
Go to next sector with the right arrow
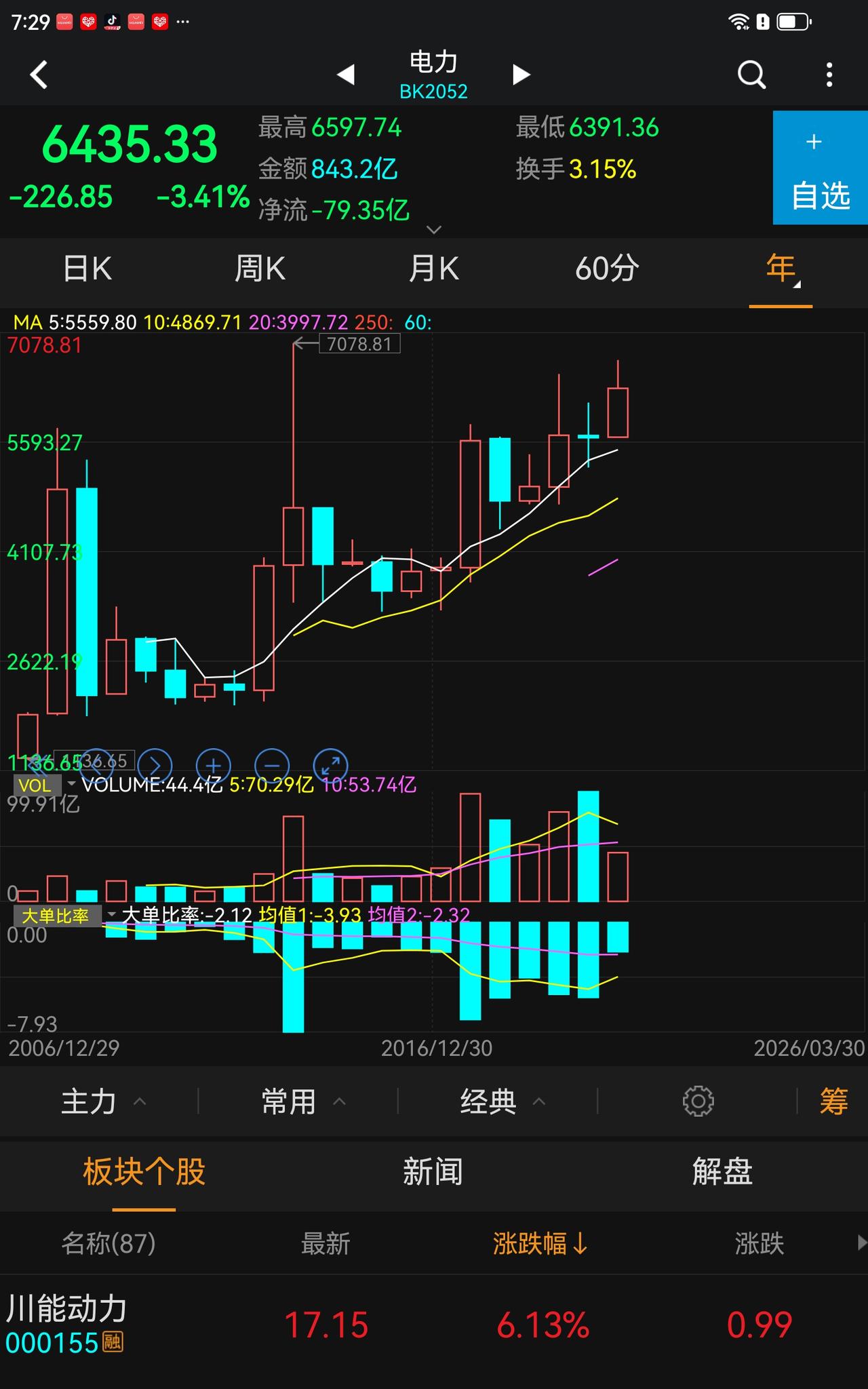(x=521, y=75)
